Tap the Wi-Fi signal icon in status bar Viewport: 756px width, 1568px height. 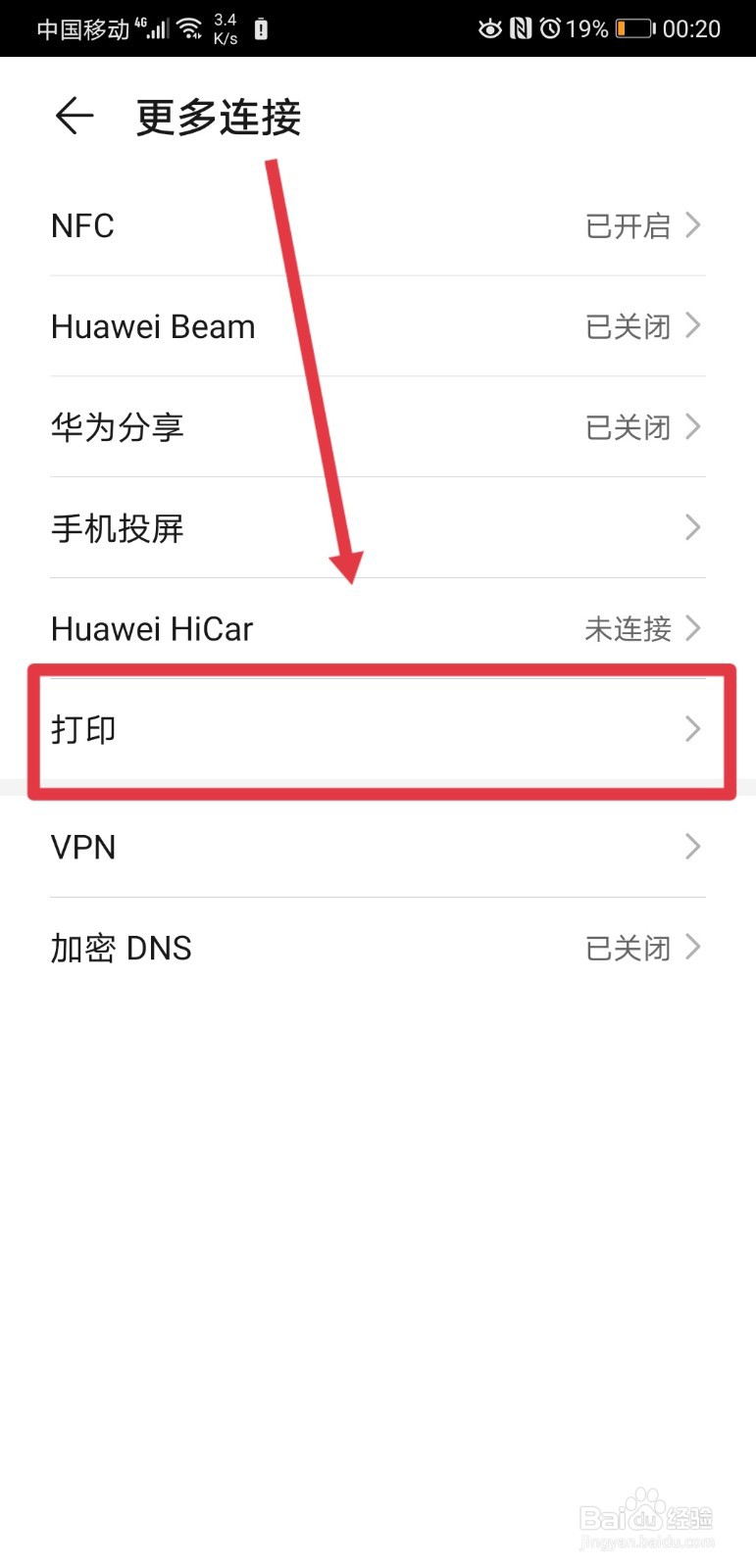tap(189, 26)
